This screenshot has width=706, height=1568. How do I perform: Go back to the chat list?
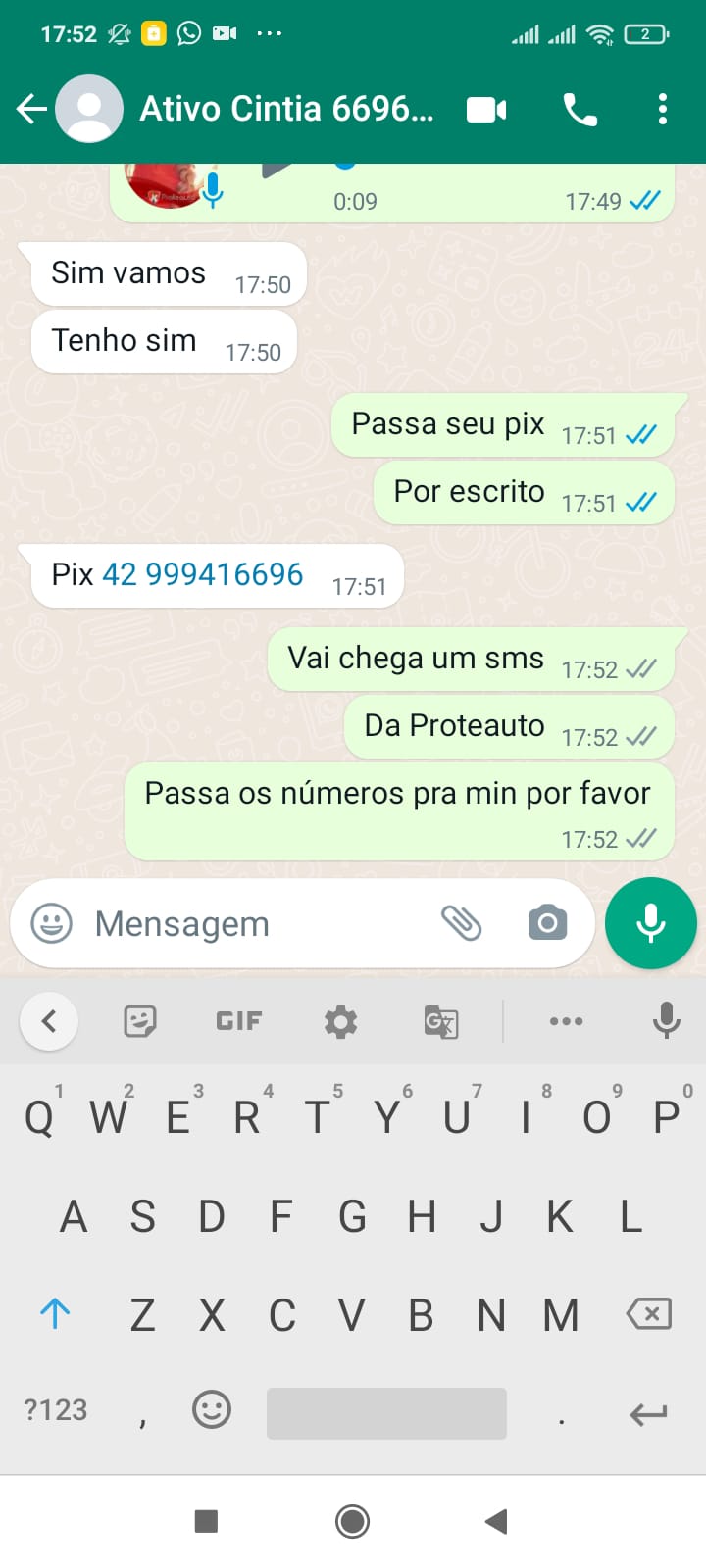[31, 109]
